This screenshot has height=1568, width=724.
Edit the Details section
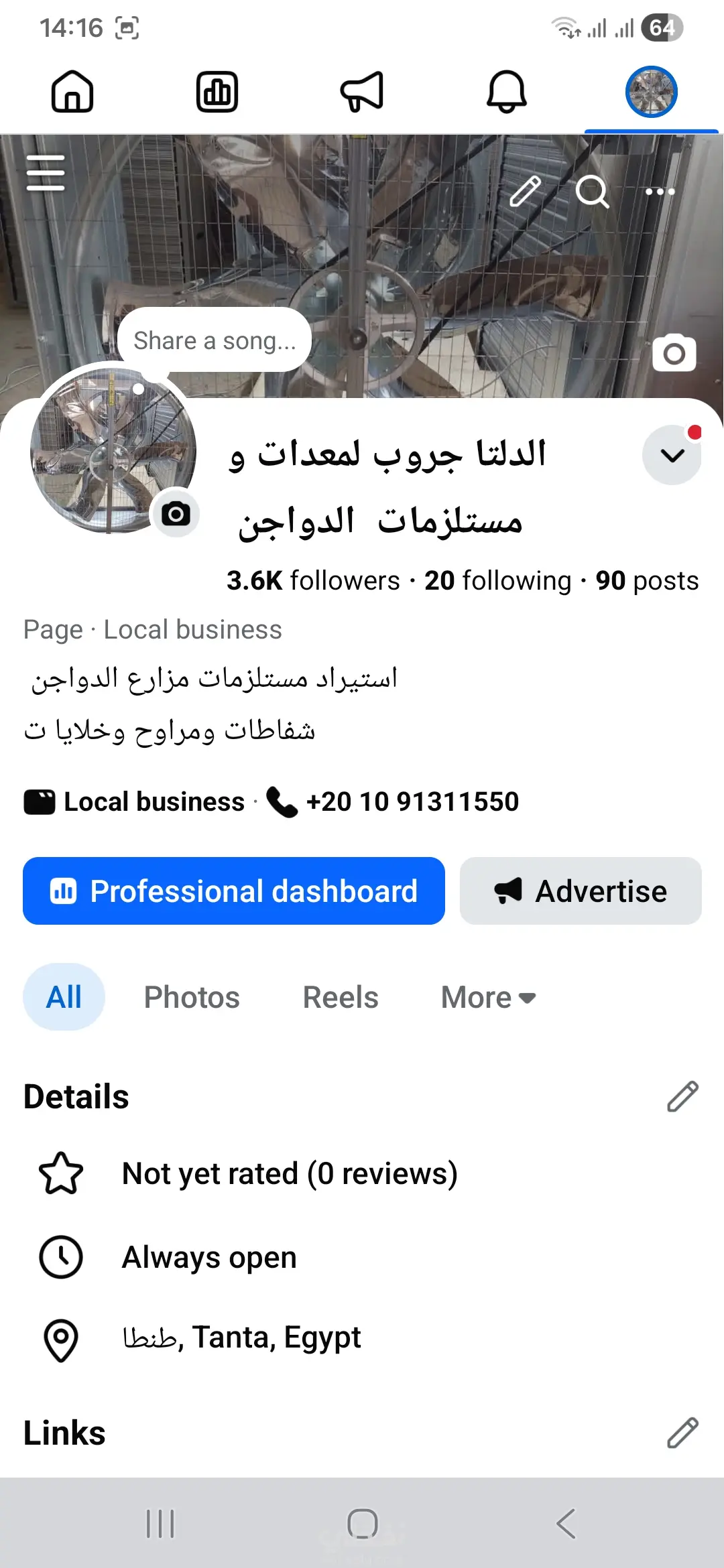[x=682, y=1097]
